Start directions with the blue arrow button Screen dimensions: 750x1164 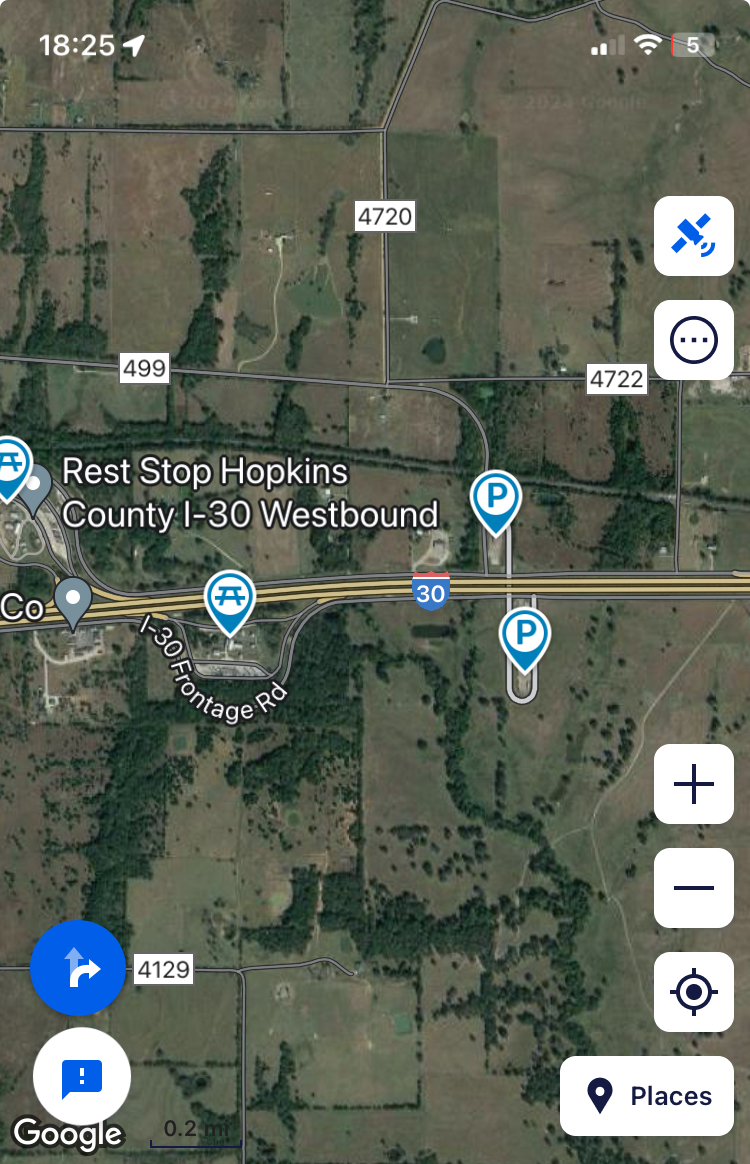click(78, 968)
